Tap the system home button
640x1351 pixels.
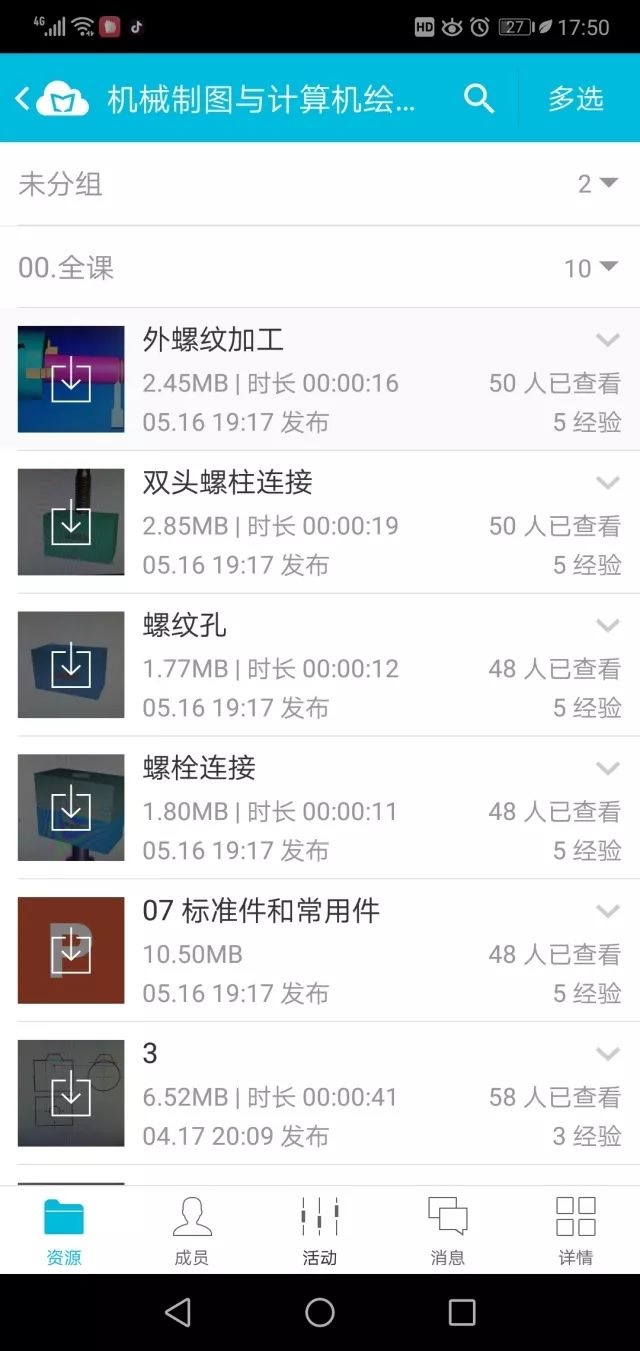coord(320,1312)
